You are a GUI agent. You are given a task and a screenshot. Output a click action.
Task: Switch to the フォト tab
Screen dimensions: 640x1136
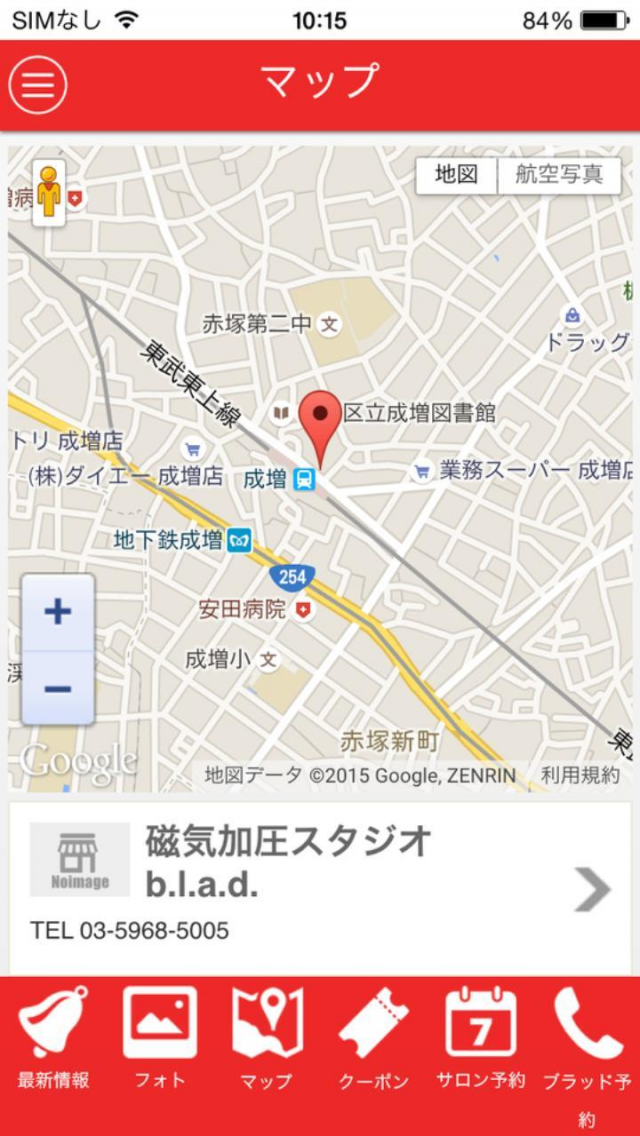pyautogui.click(x=160, y=1040)
